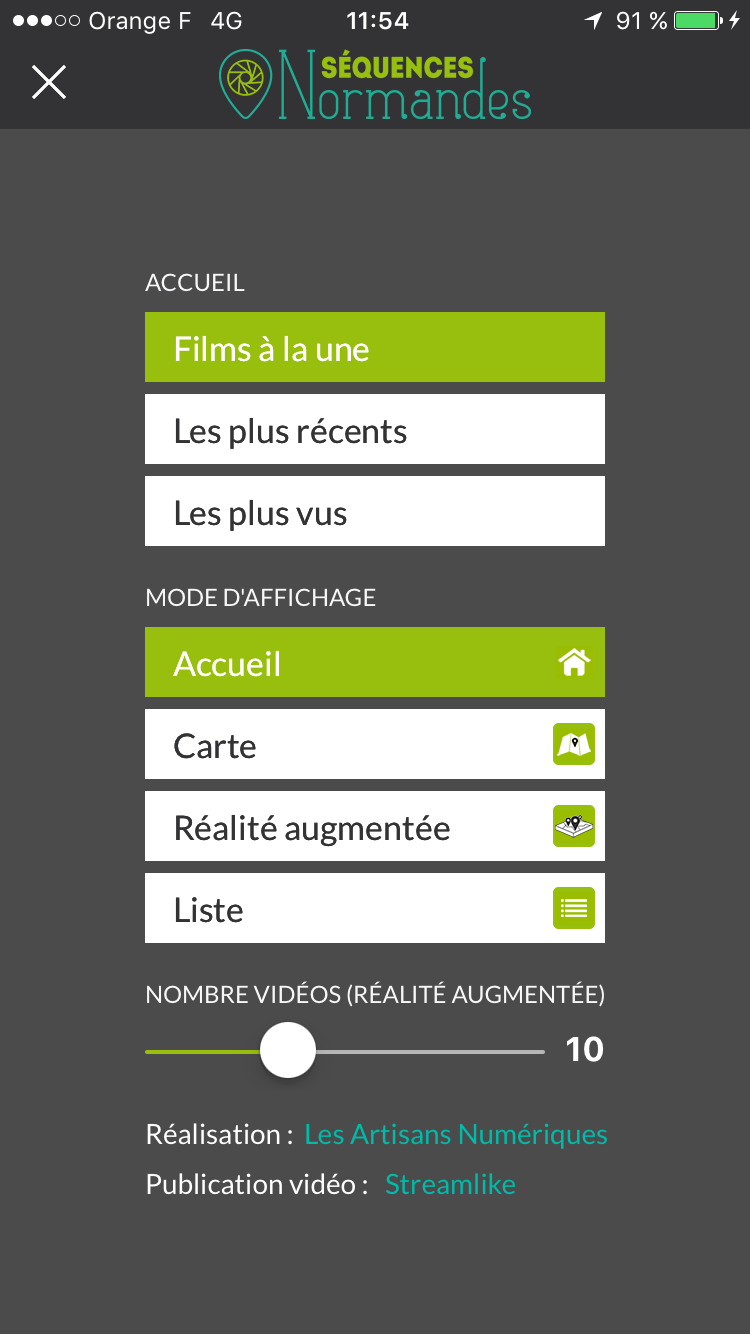Open the Streamlike link
This screenshot has width=750, height=1334.
tap(450, 1184)
